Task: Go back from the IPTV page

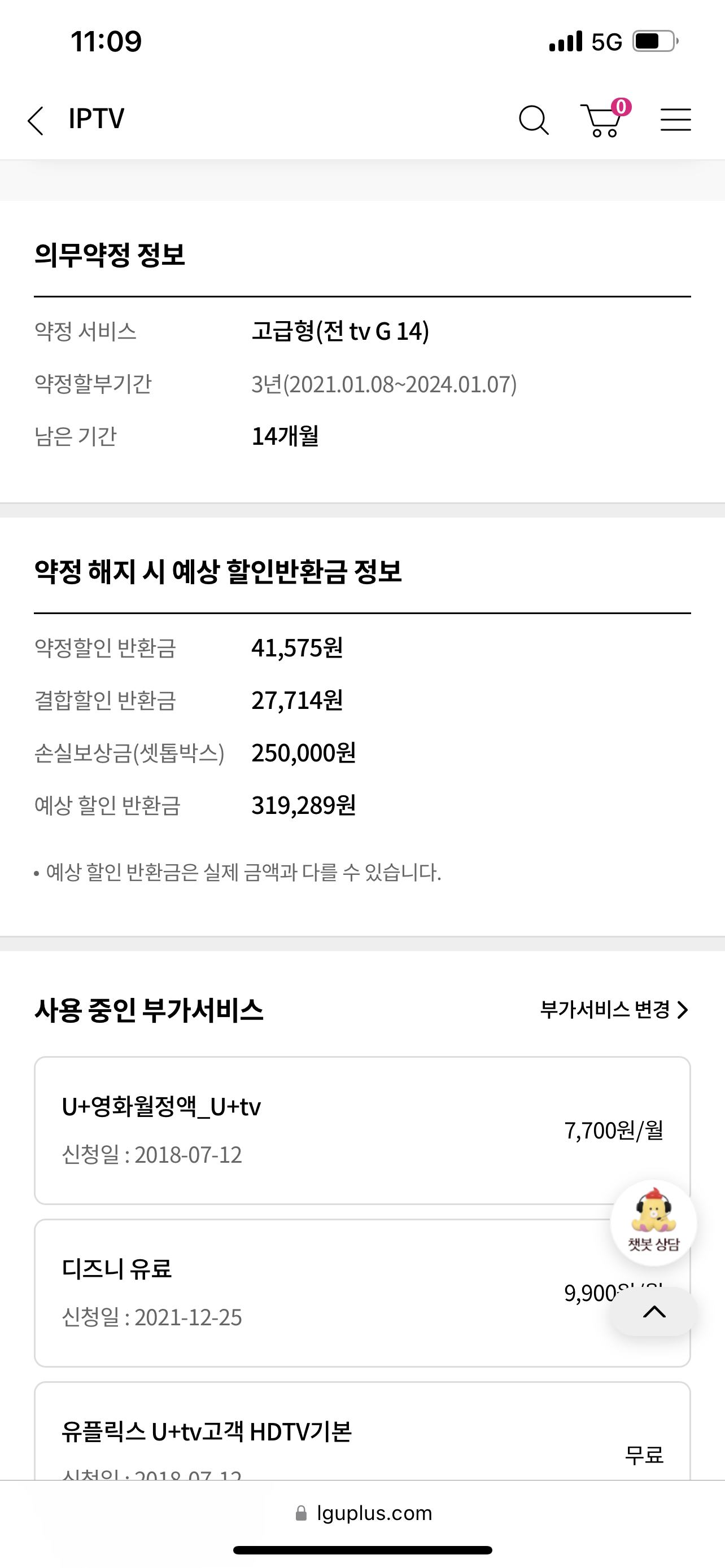Action: [36, 120]
